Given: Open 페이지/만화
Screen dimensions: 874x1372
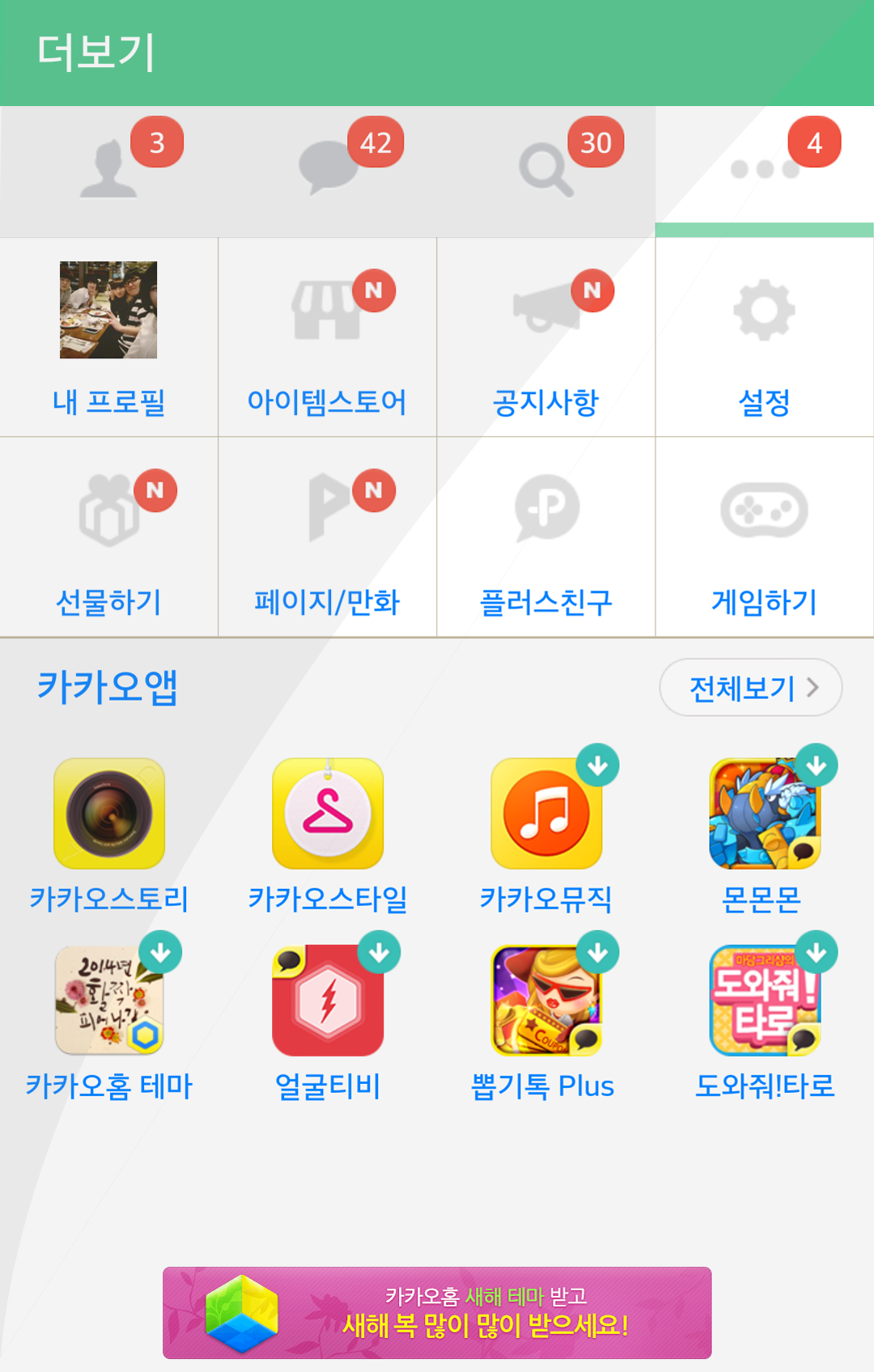Looking at the screenshot, I should click(x=328, y=537).
